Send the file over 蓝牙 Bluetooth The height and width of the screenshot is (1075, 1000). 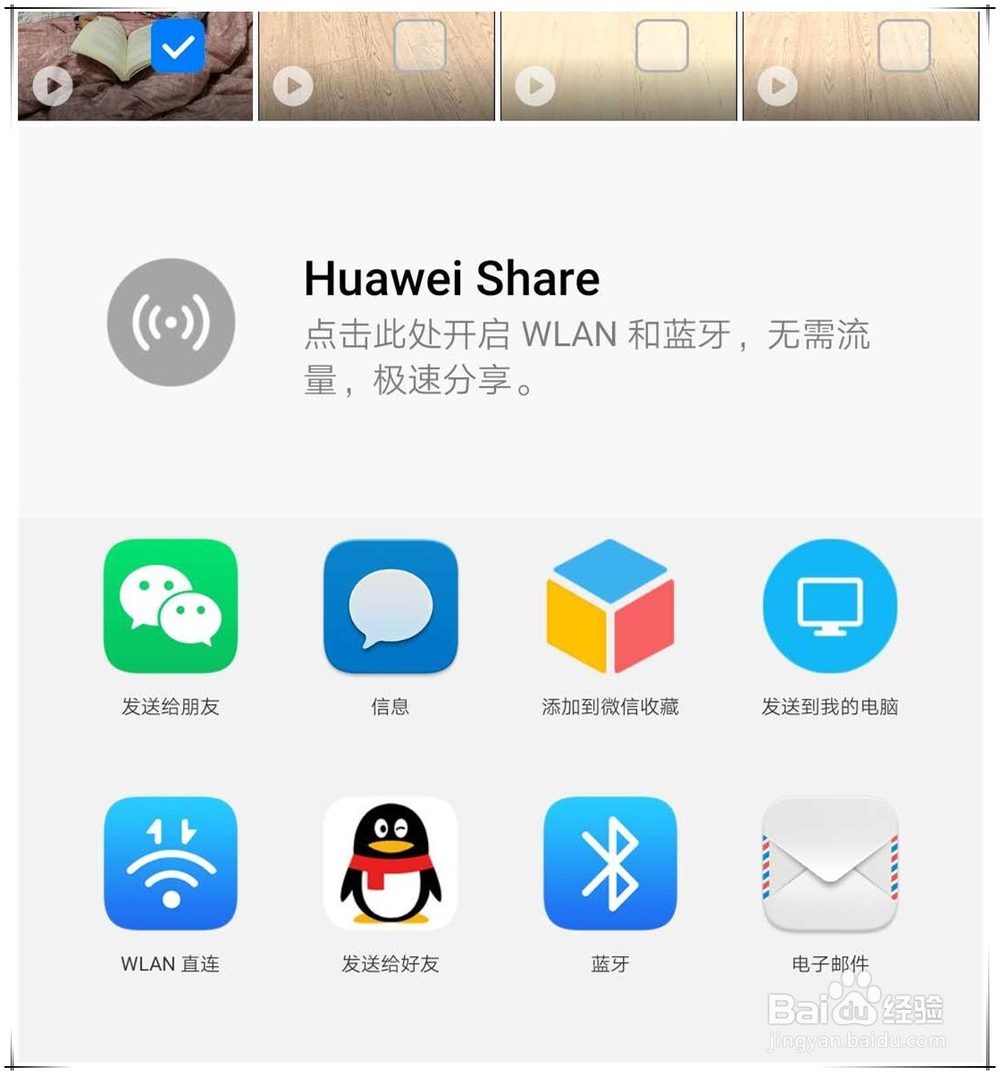[x=610, y=863]
